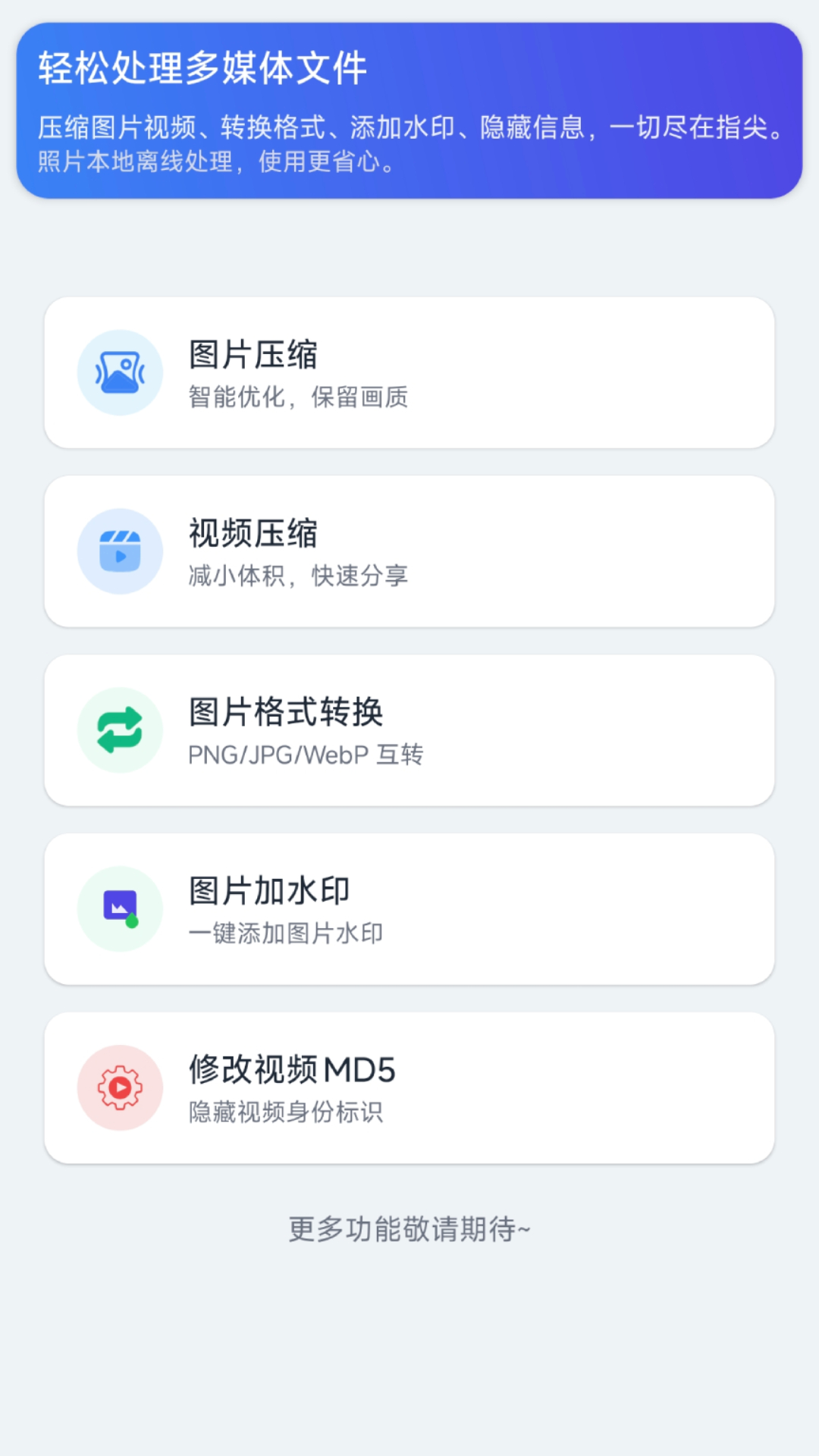Select the video compression icon
The image size is (819, 1456).
pyautogui.click(x=119, y=551)
